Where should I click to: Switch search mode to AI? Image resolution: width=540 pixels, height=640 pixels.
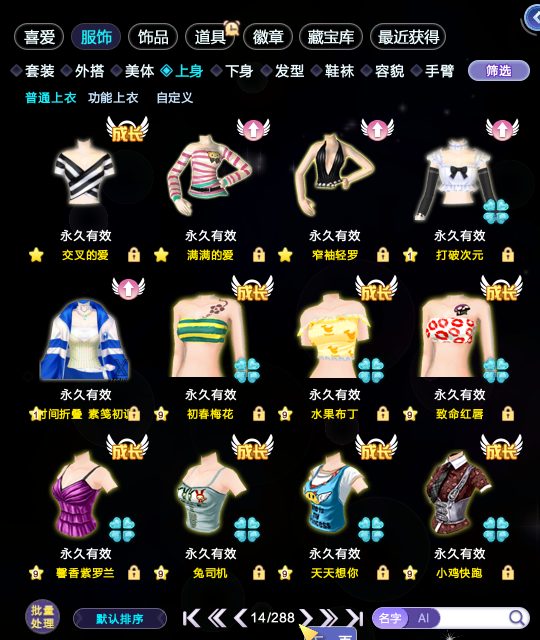(423, 618)
